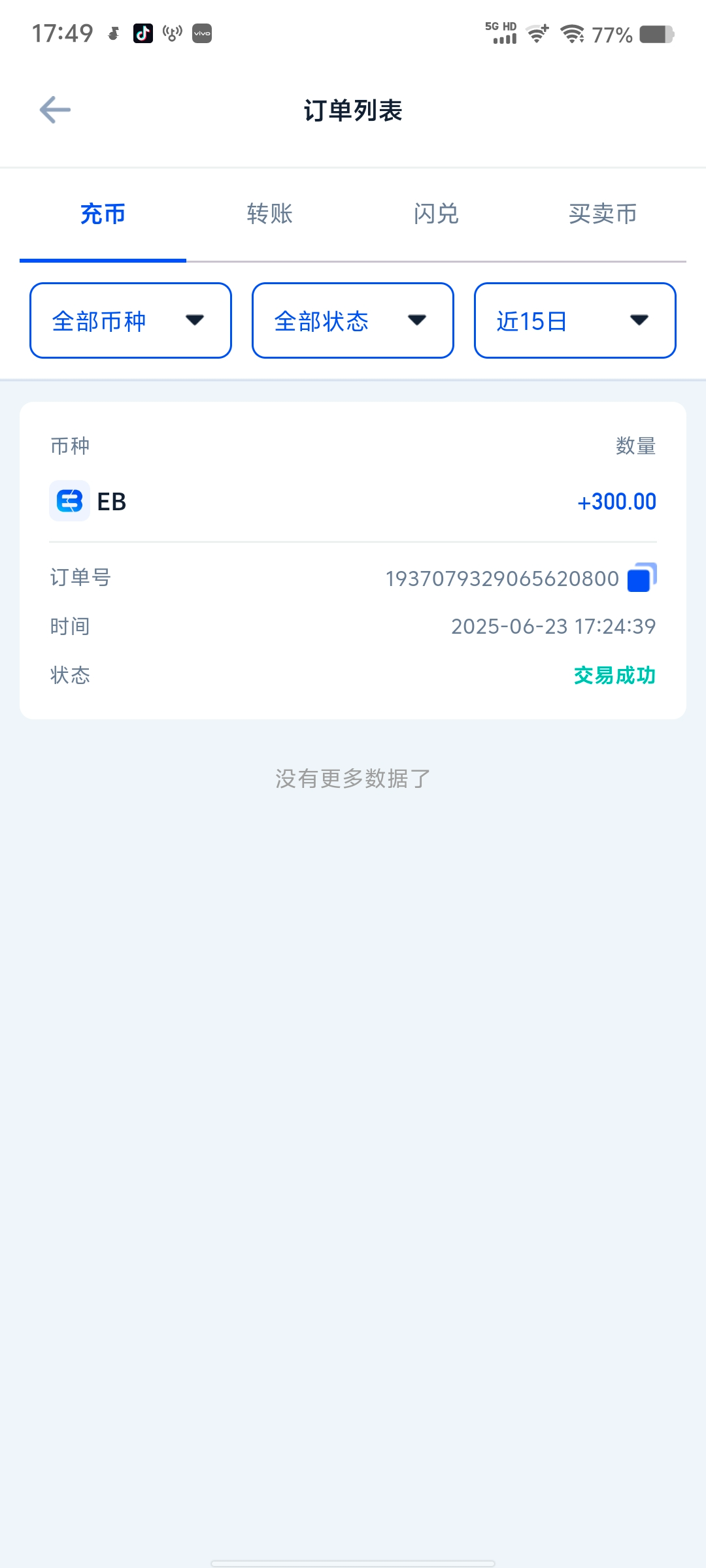Click the Wi-Fi icon in the status bar

point(574,33)
